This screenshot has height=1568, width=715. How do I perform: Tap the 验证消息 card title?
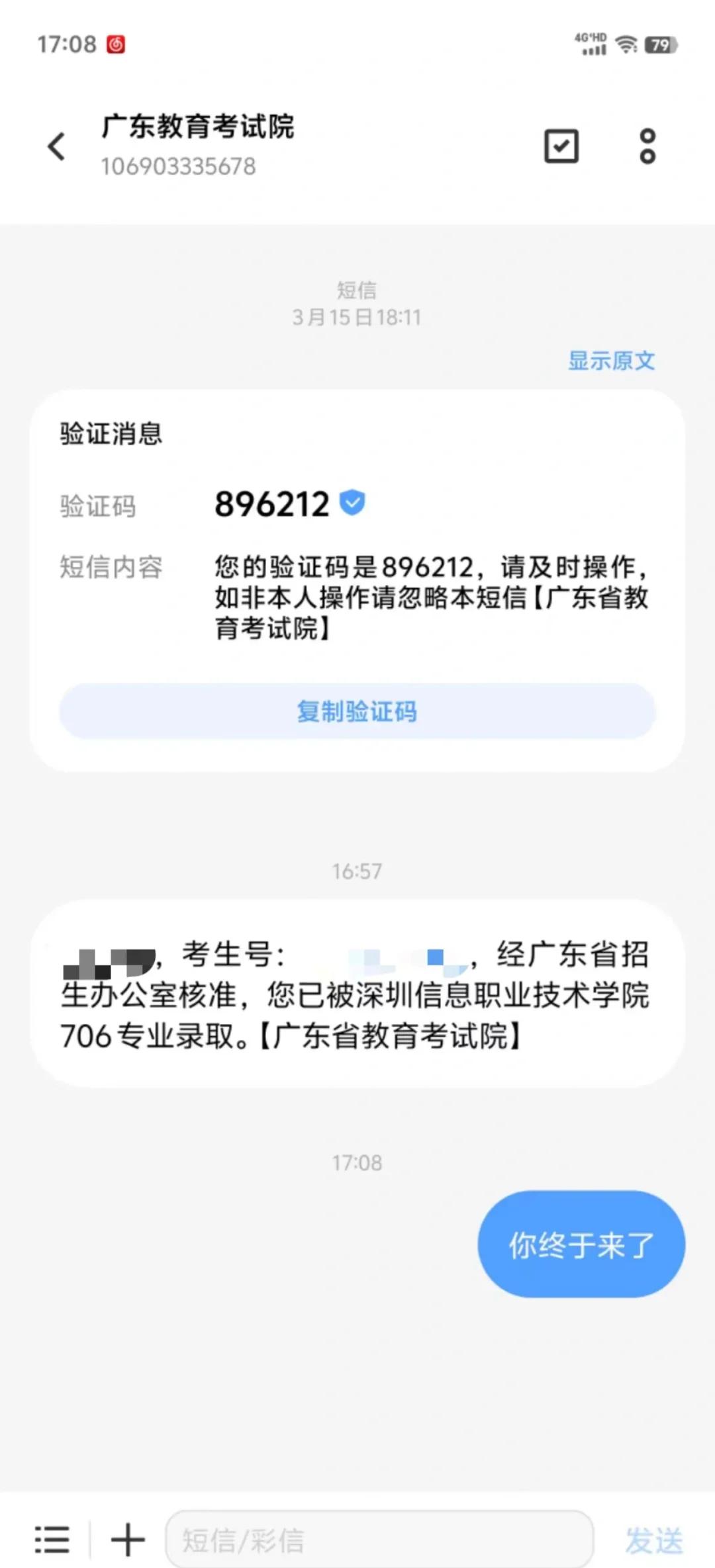[x=110, y=434]
